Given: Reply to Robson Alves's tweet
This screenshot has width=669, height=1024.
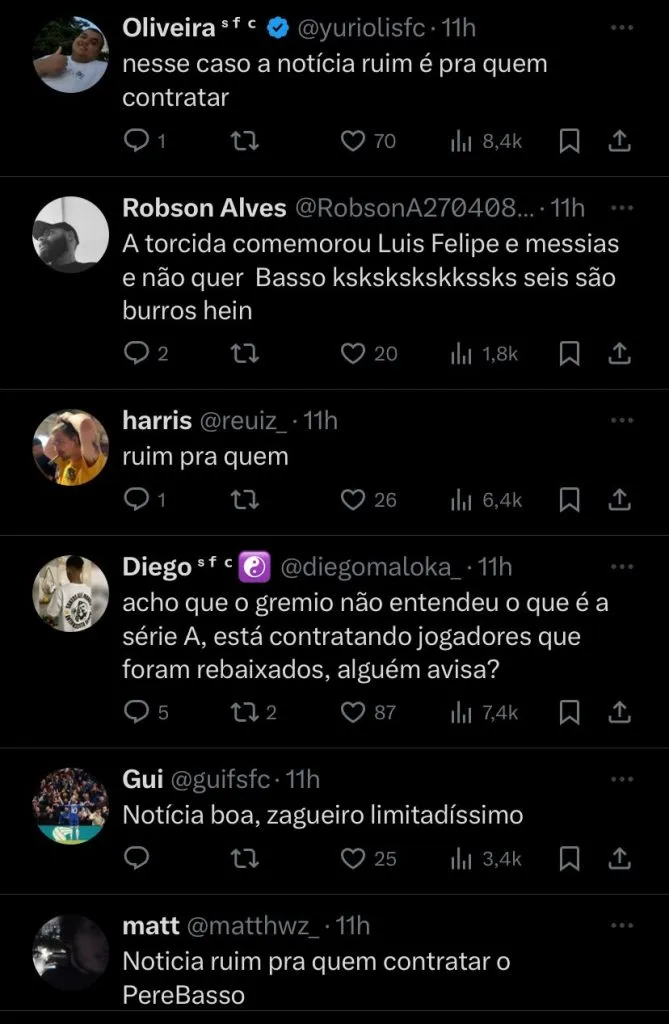Looking at the screenshot, I should [135, 353].
